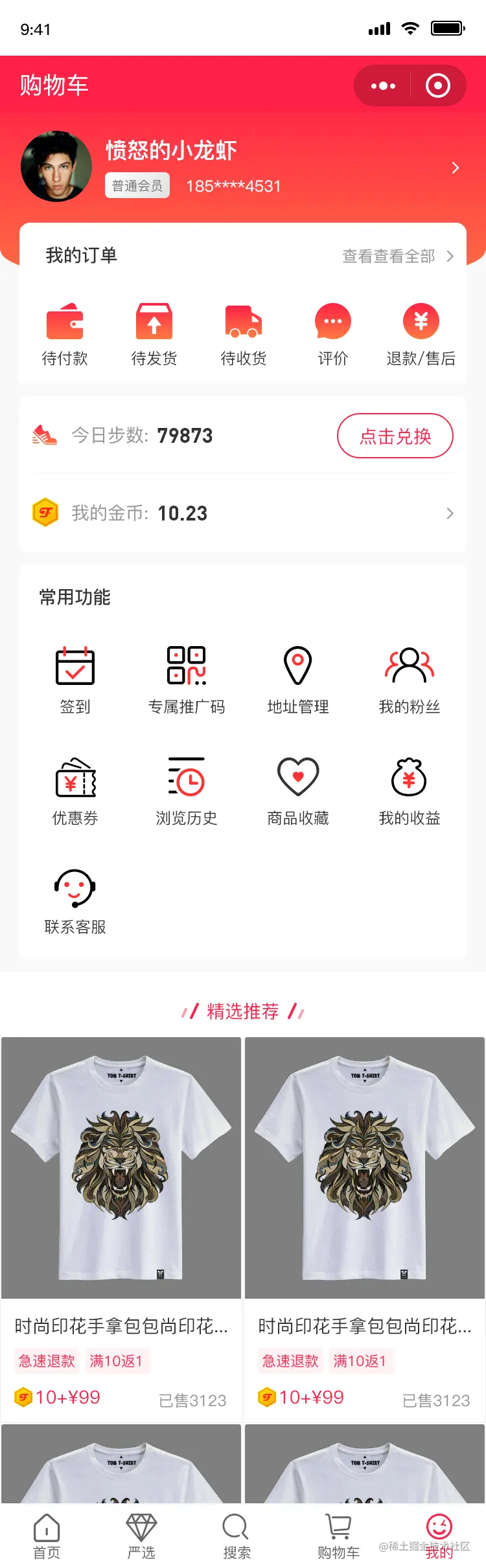The width and height of the screenshot is (486, 1568).
Task: Tap the 点击兑换 button
Action: click(395, 436)
